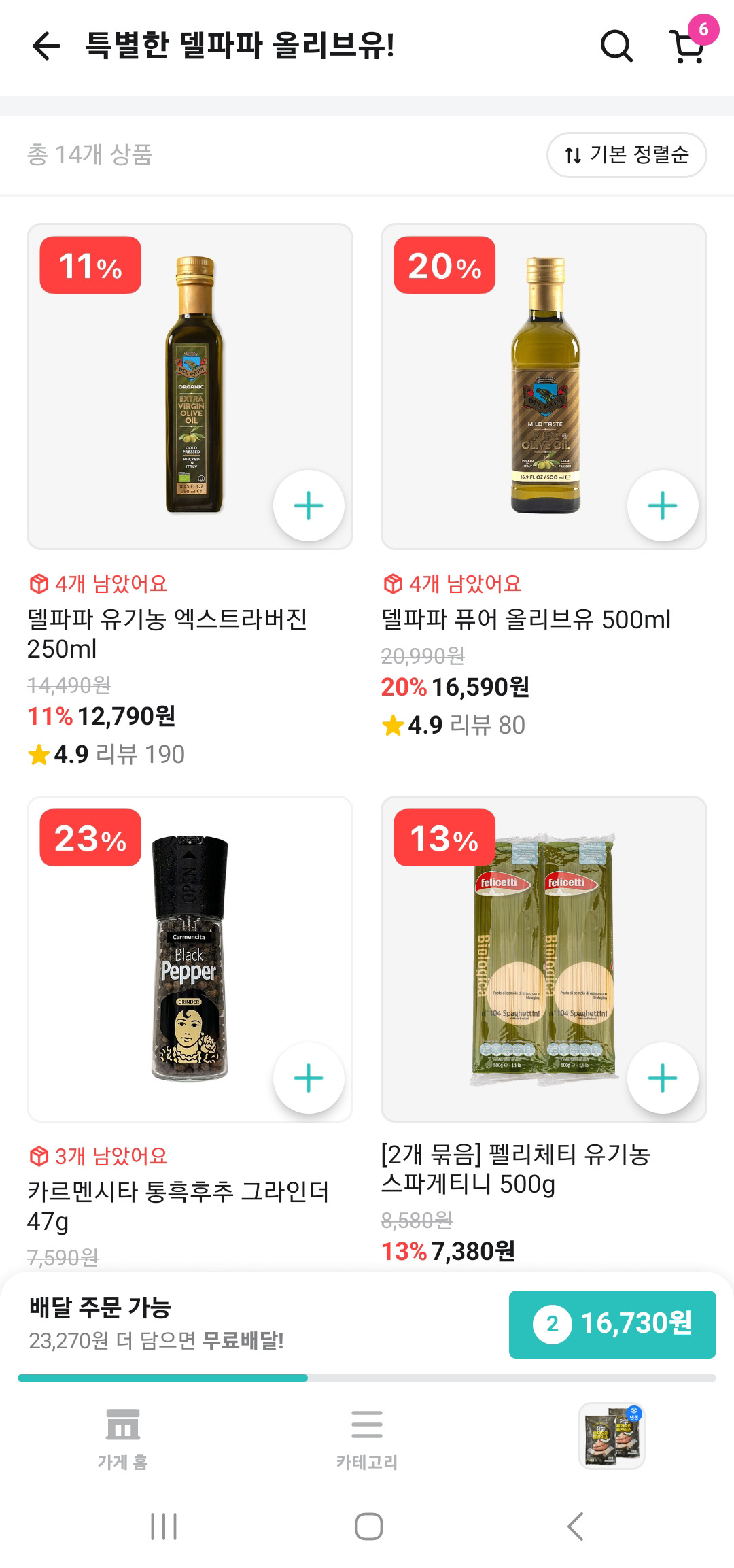Open the shopping cart with 6 items
Screen dimensions: 734x1568
688,46
